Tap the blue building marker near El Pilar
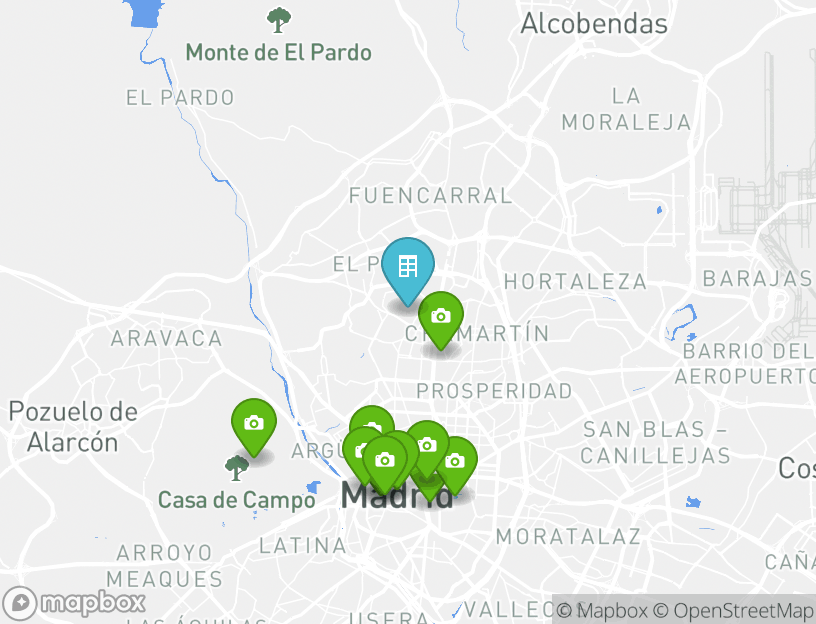The image size is (816, 624). pos(407,267)
